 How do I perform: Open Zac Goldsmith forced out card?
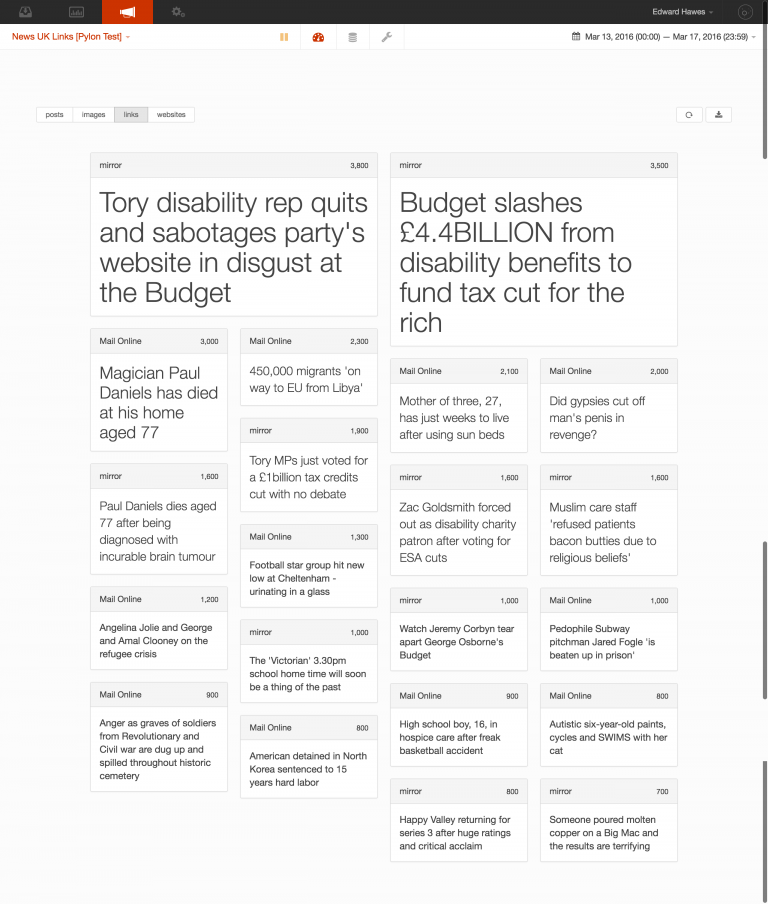[x=458, y=532]
